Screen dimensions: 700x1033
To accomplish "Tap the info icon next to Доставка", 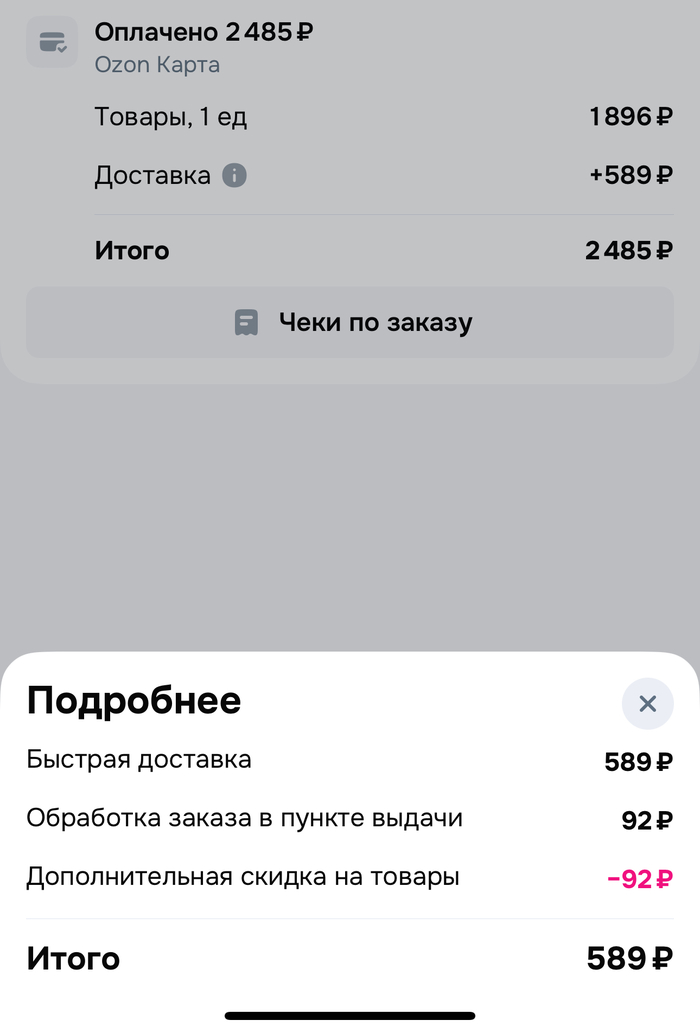I will point(234,176).
